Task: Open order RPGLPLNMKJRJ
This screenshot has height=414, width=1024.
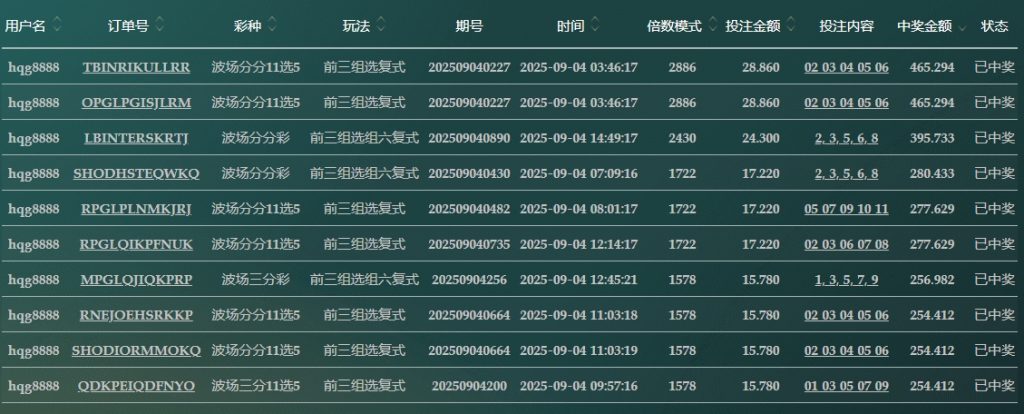Action: pyautogui.click(x=136, y=209)
